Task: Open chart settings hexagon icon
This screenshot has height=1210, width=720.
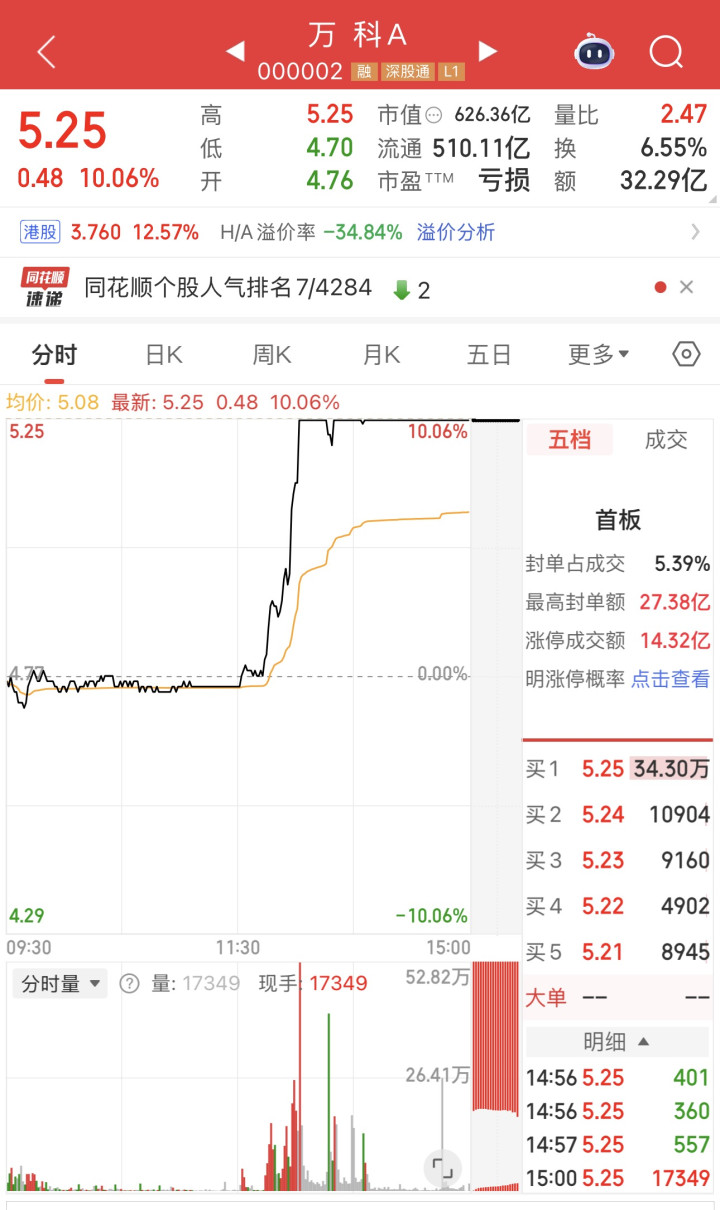Action: (686, 354)
